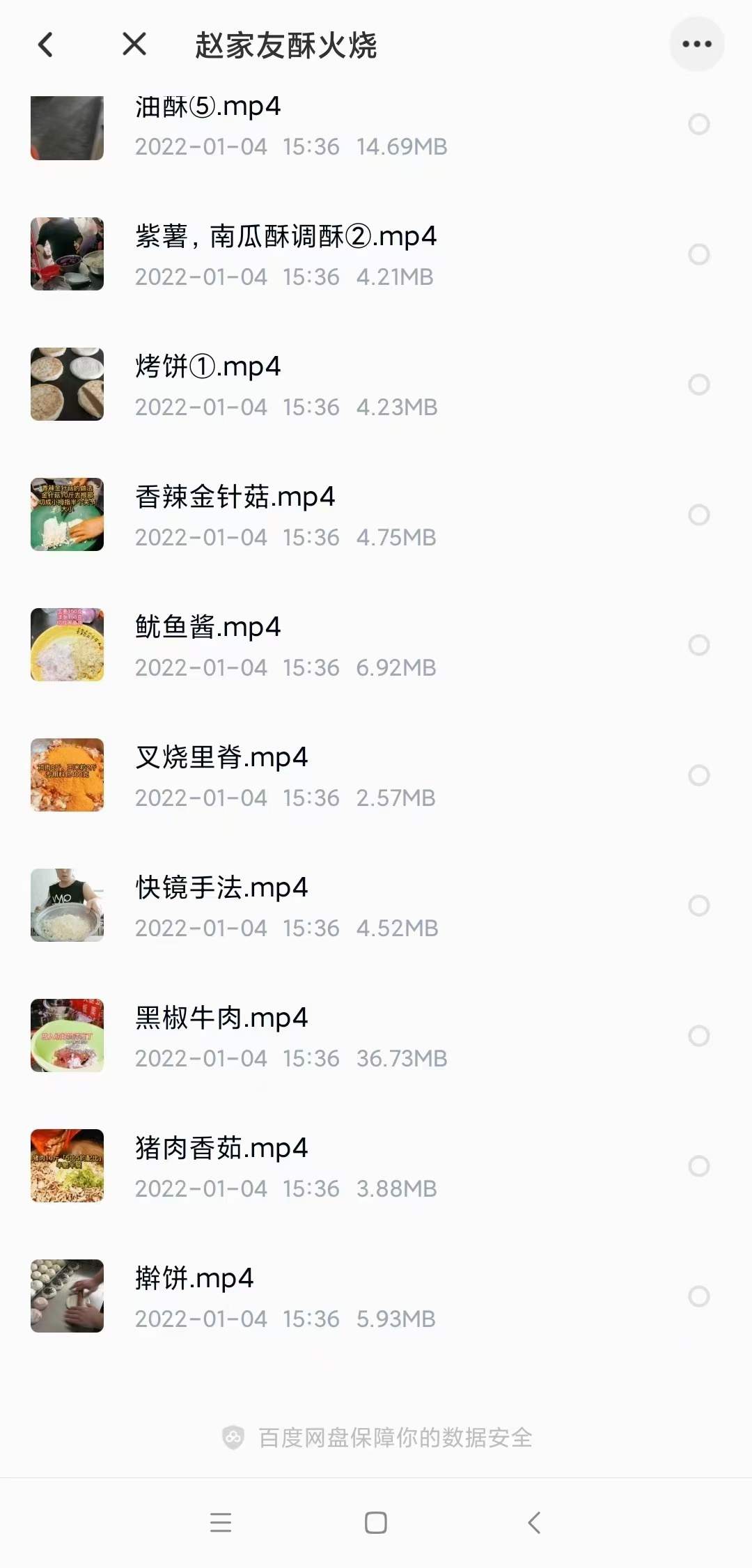The image size is (752, 1568).
Task: Tap the X to exit the folder view
Action: point(134,43)
